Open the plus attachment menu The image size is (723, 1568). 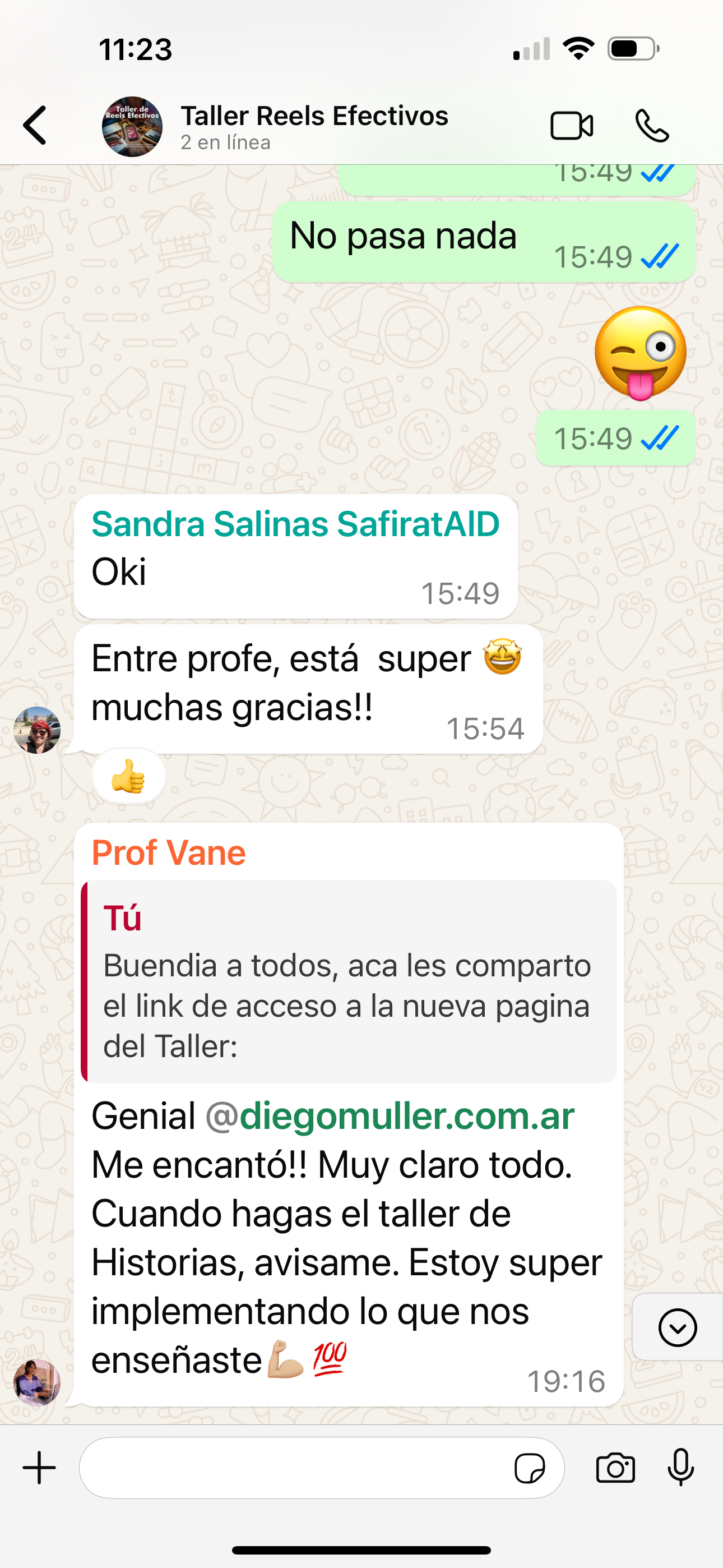40,1468
